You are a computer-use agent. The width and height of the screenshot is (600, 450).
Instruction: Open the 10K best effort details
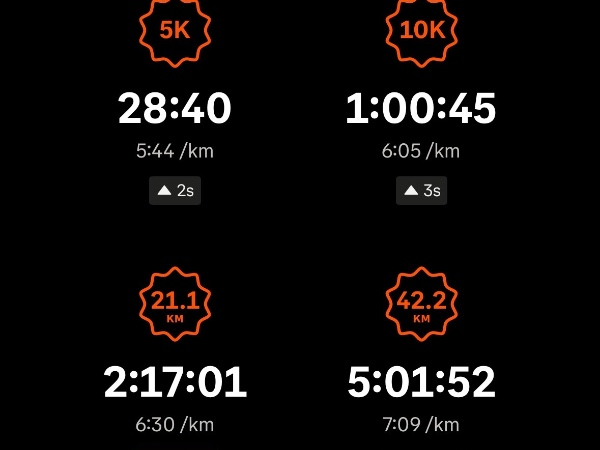(421, 108)
